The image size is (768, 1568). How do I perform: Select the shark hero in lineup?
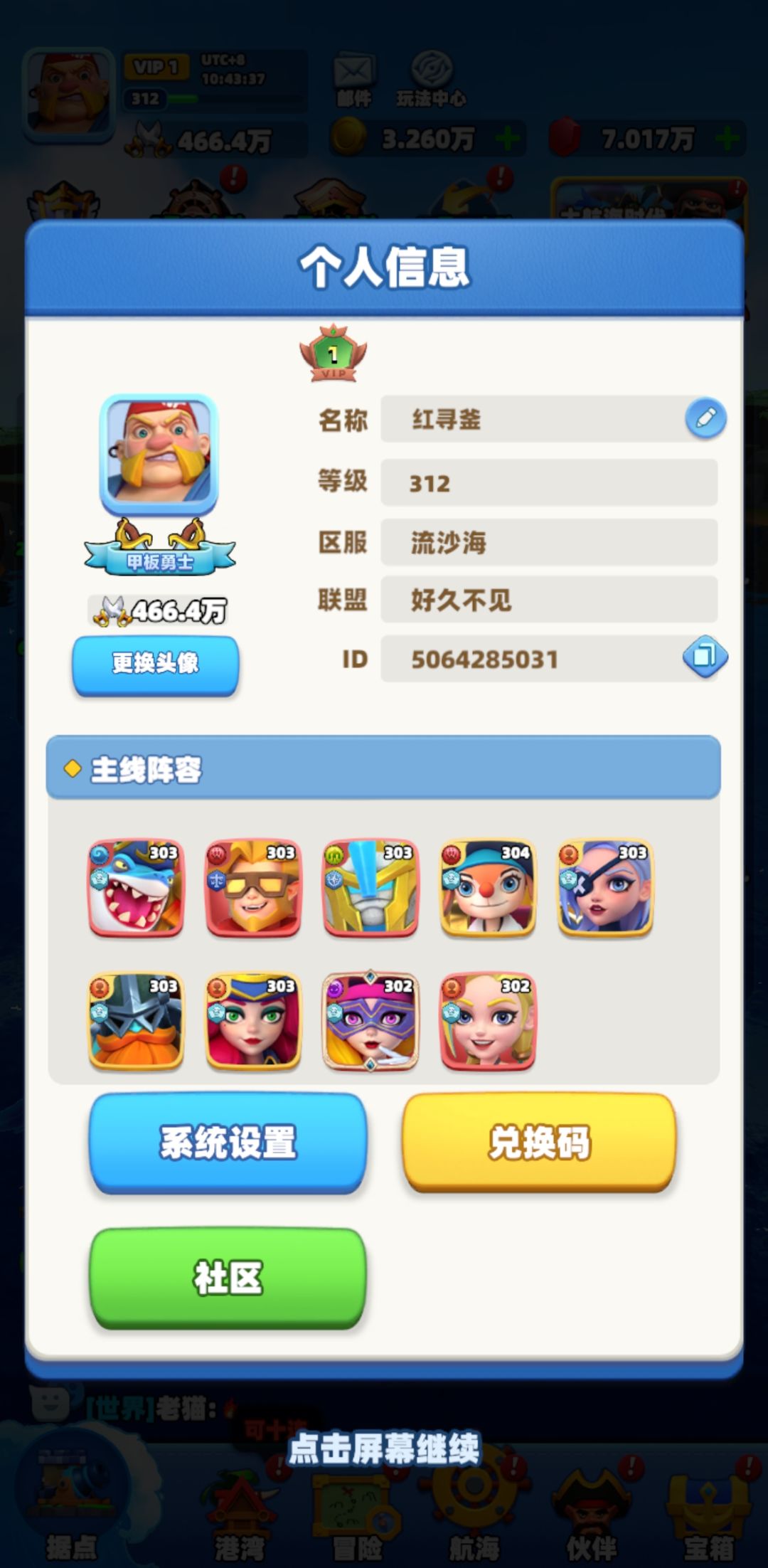click(136, 888)
